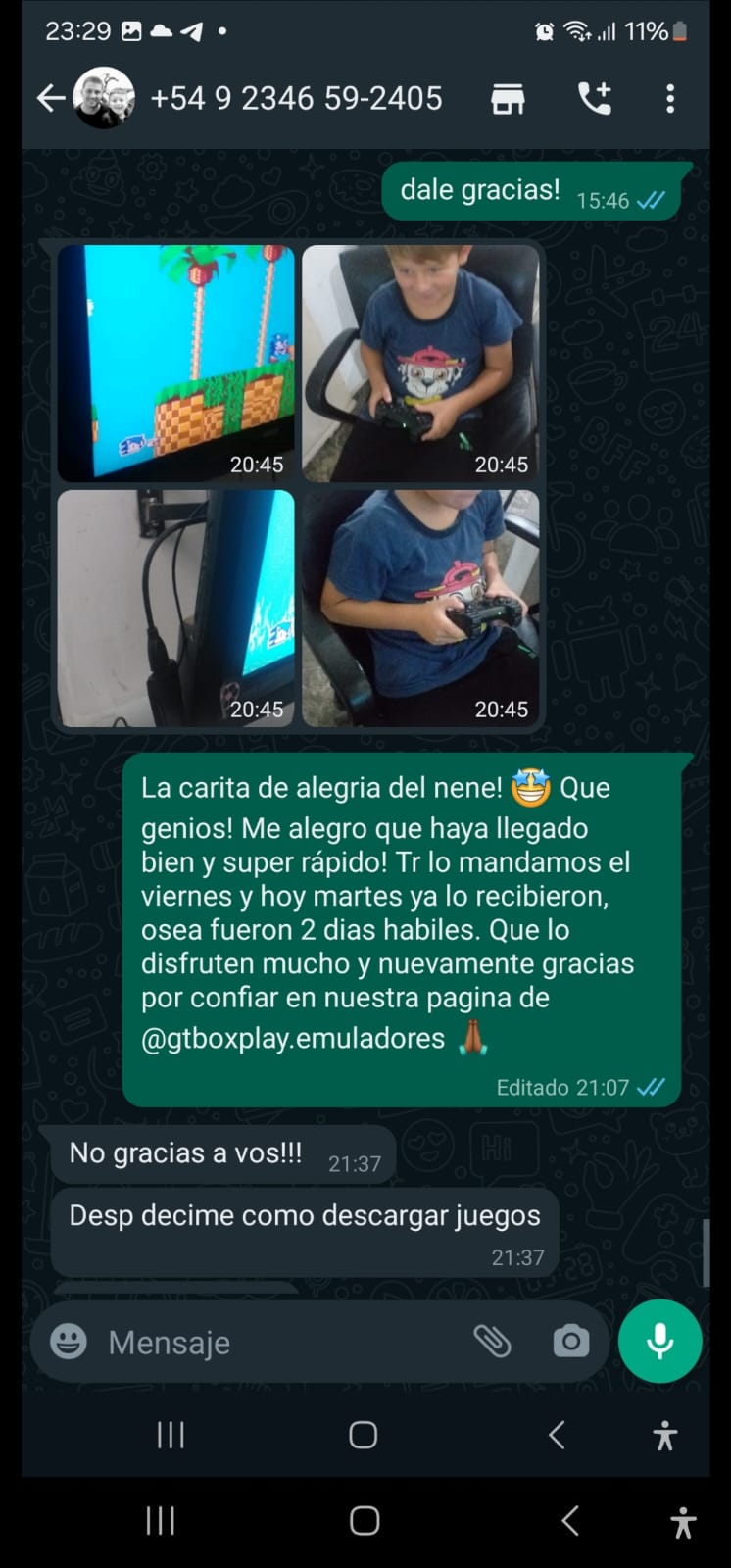The height and width of the screenshot is (1568, 731).
Task: Open the photo of the TV cables
Action: pyautogui.click(x=176, y=609)
